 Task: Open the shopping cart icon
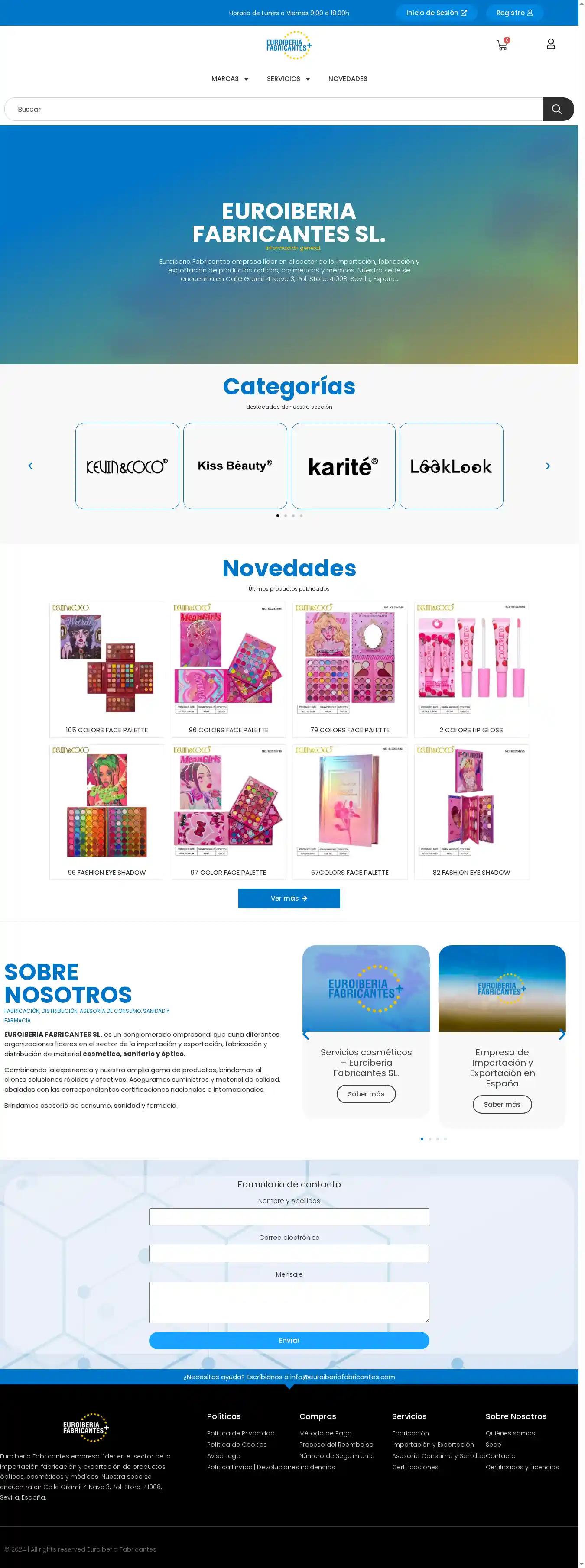click(x=502, y=45)
